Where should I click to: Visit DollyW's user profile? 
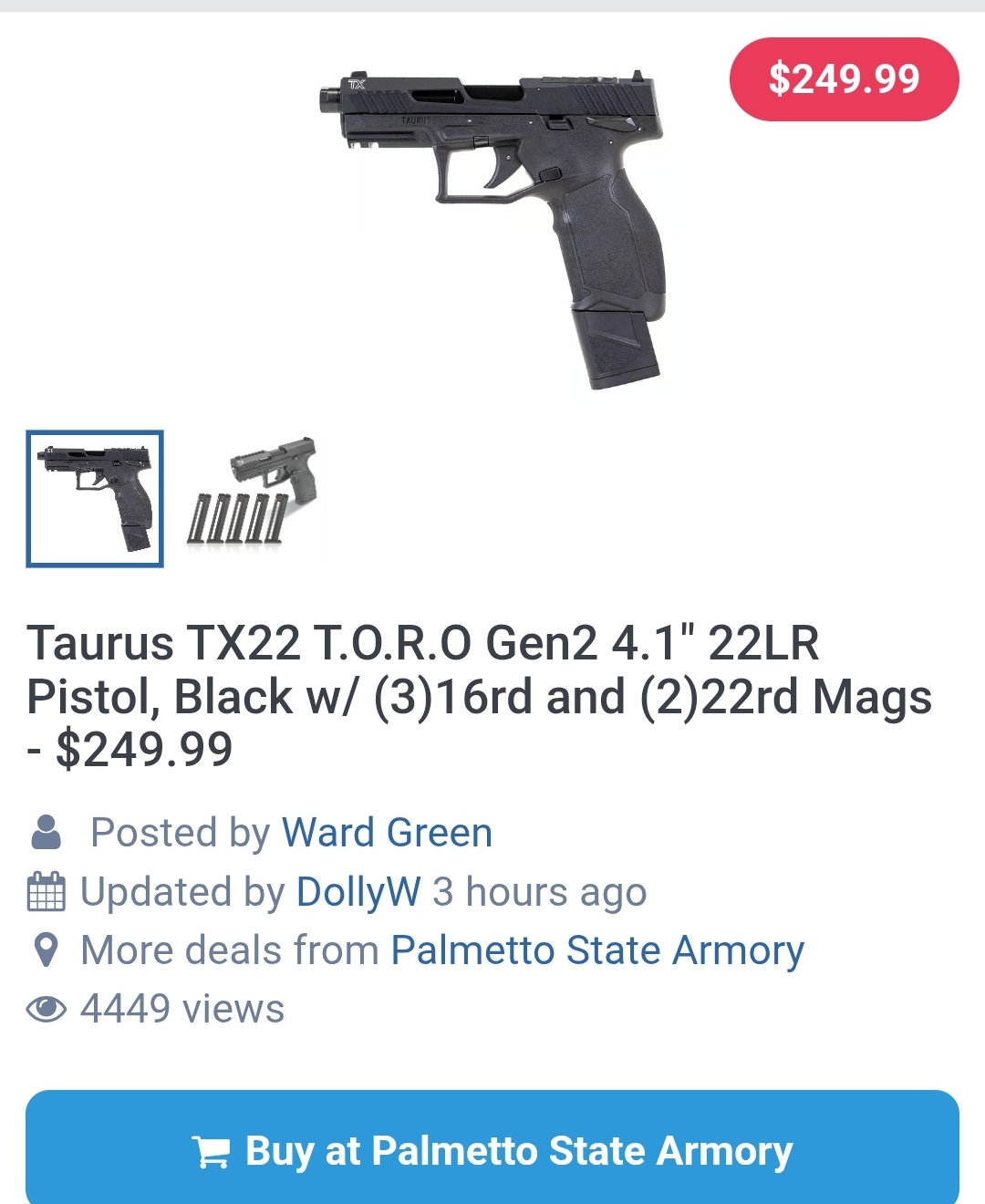[358, 892]
